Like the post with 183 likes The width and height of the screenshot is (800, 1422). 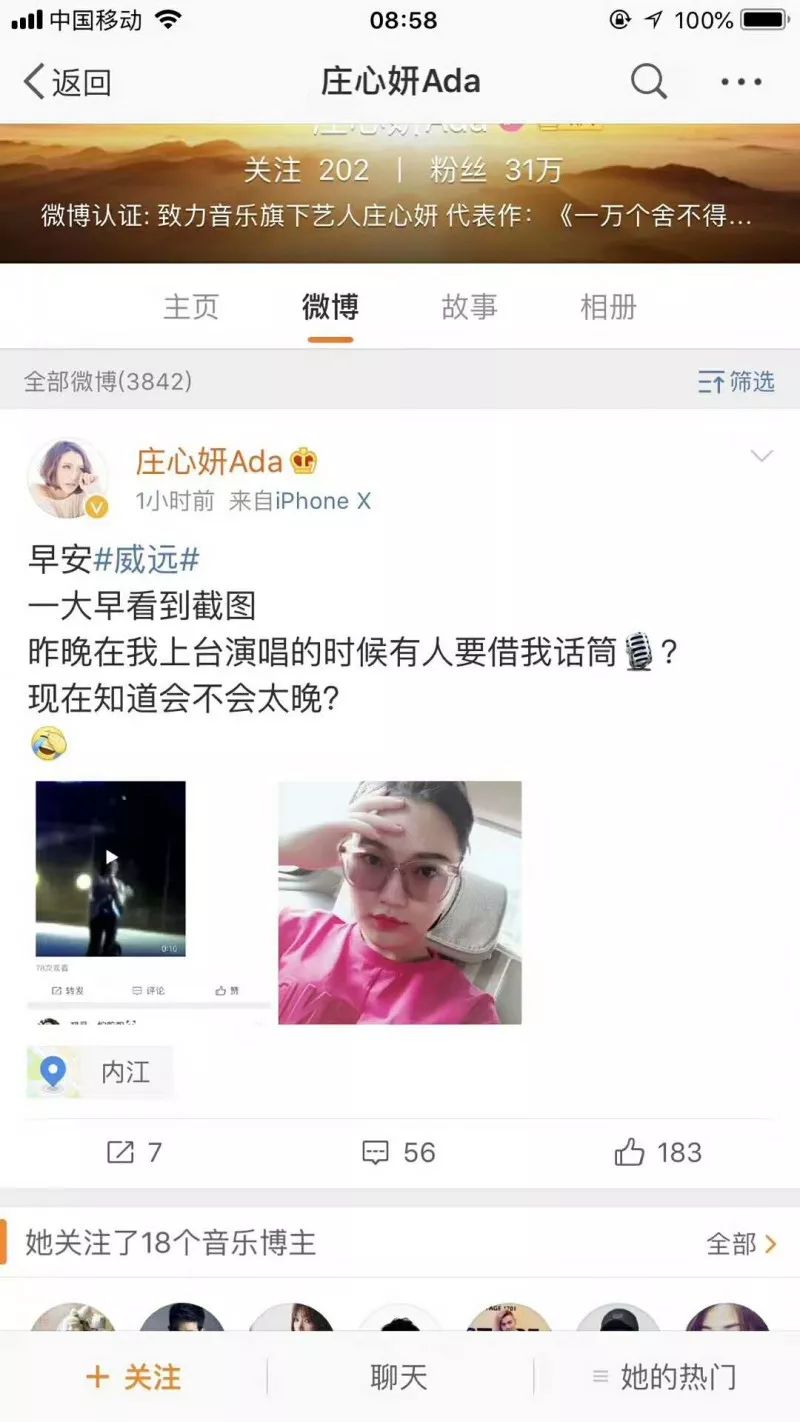(x=658, y=1153)
